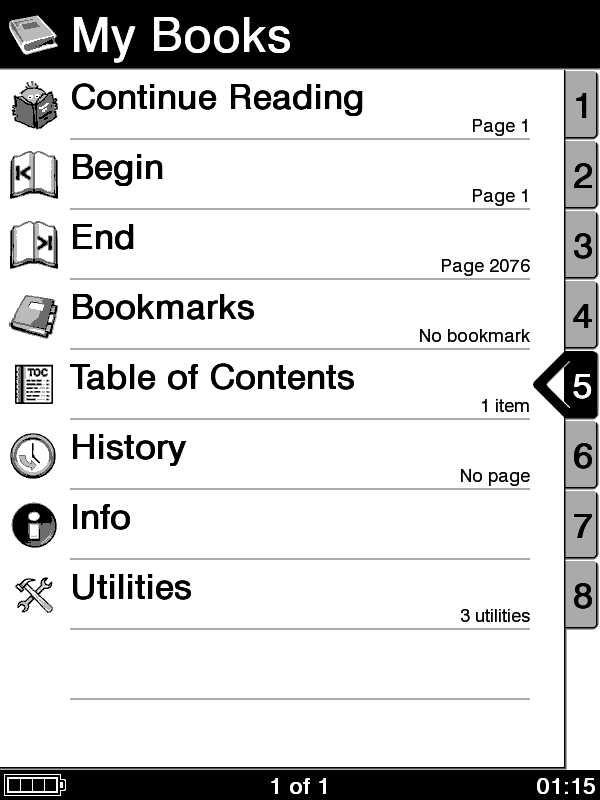The width and height of the screenshot is (600, 800).
Task: Select side tab number 1
Action: point(582,105)
